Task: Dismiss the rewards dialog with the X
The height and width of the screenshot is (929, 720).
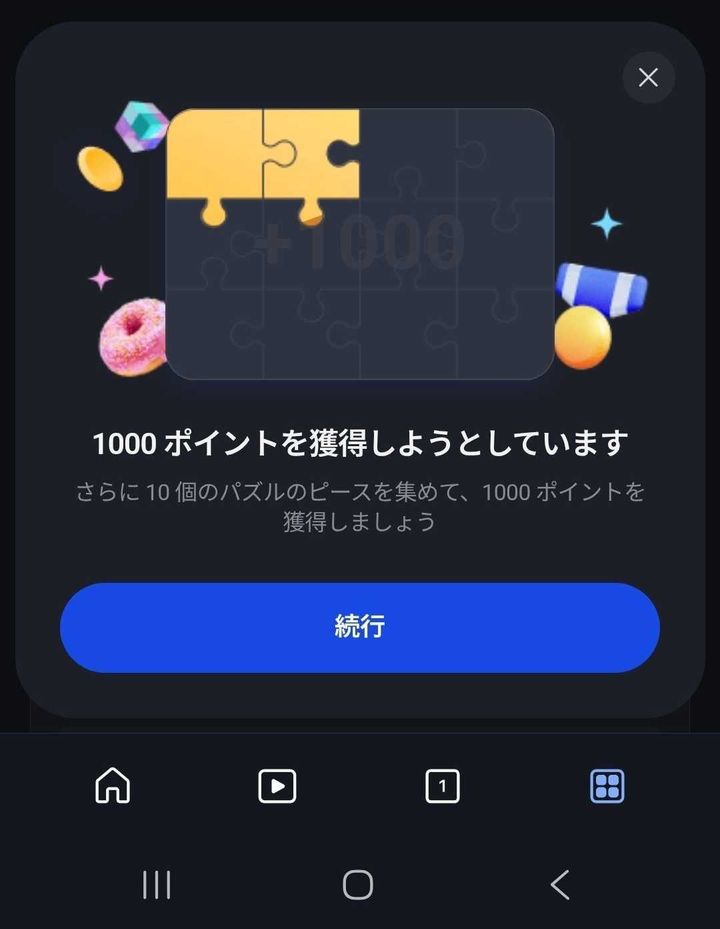Action: click(648, 77)
